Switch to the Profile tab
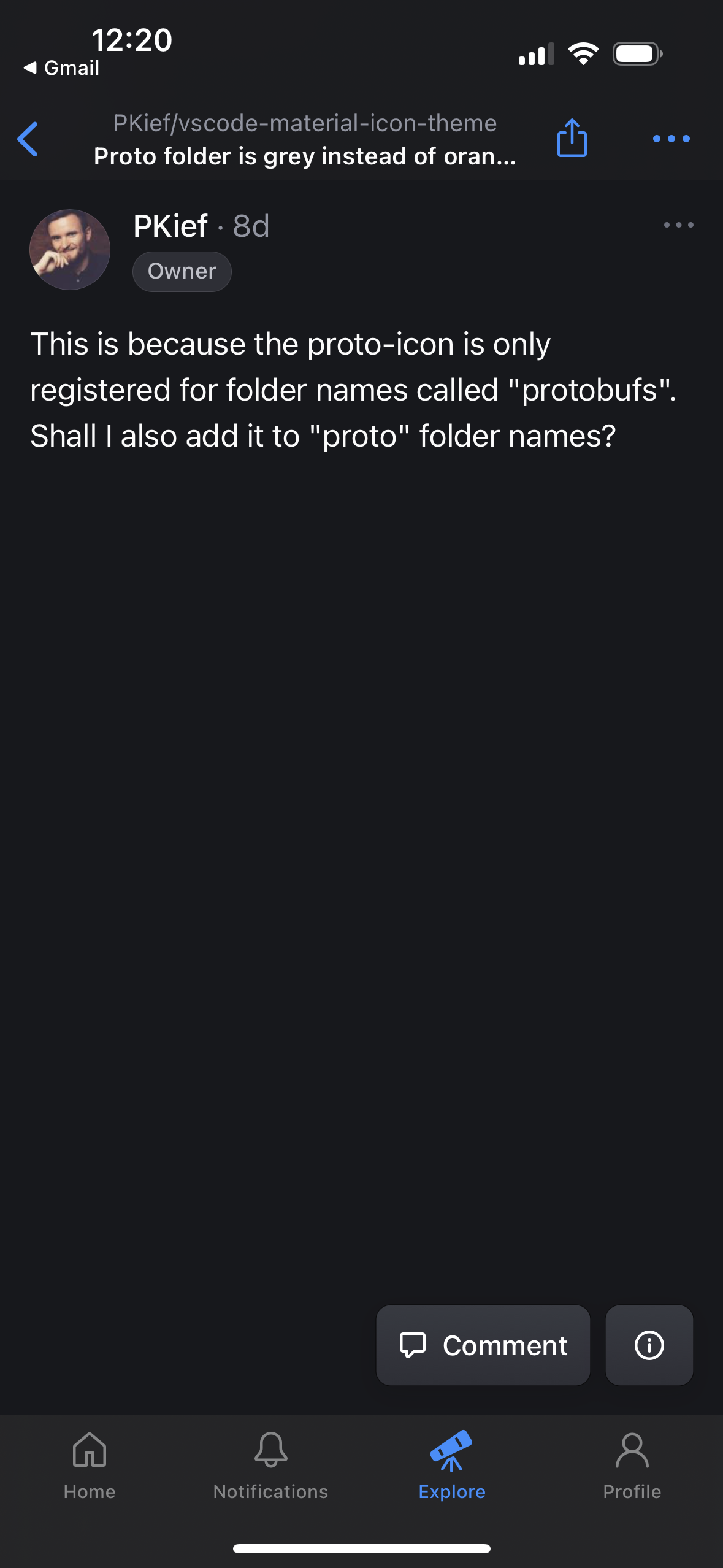This screenshot has width=723, height=1568. 632,1466
